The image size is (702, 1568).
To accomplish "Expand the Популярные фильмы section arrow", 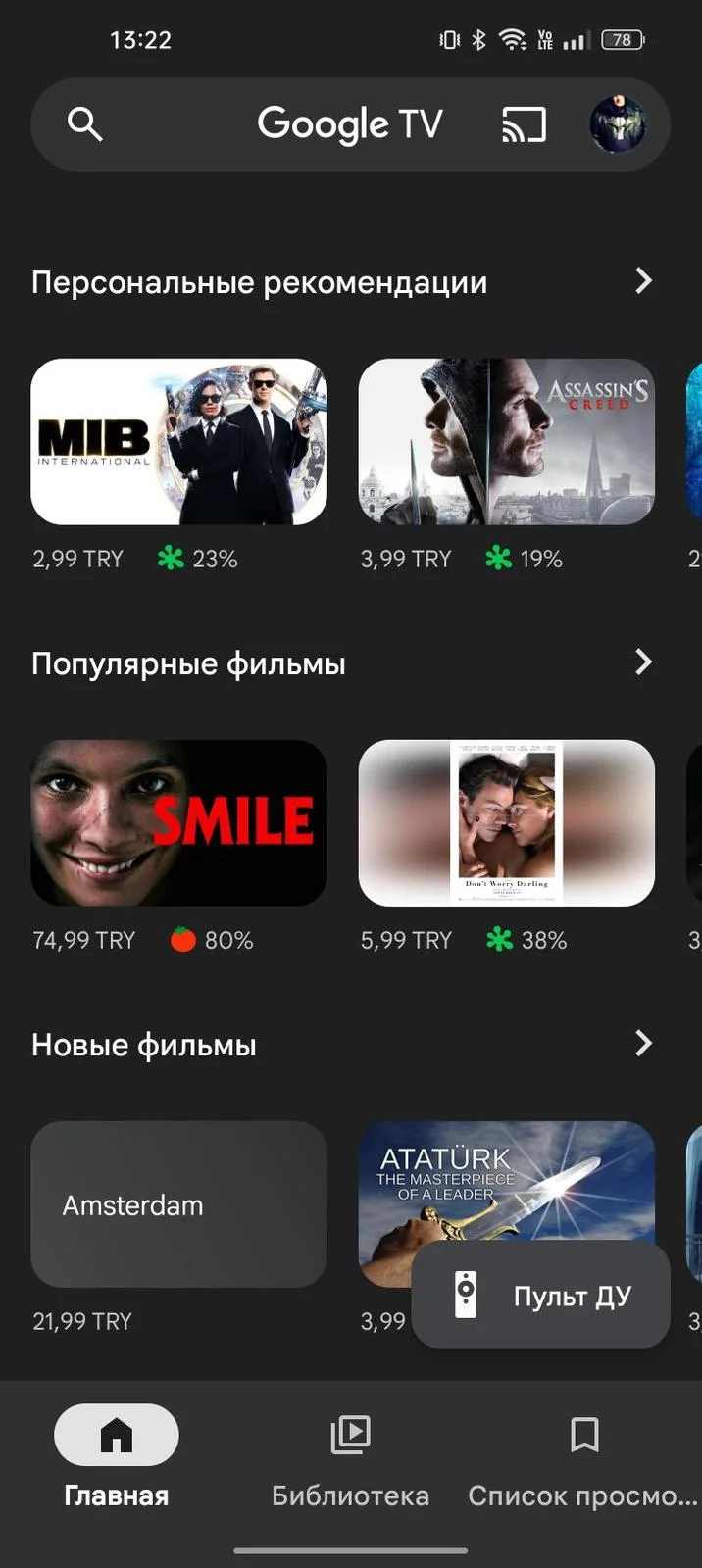I will tap(643, 662).
